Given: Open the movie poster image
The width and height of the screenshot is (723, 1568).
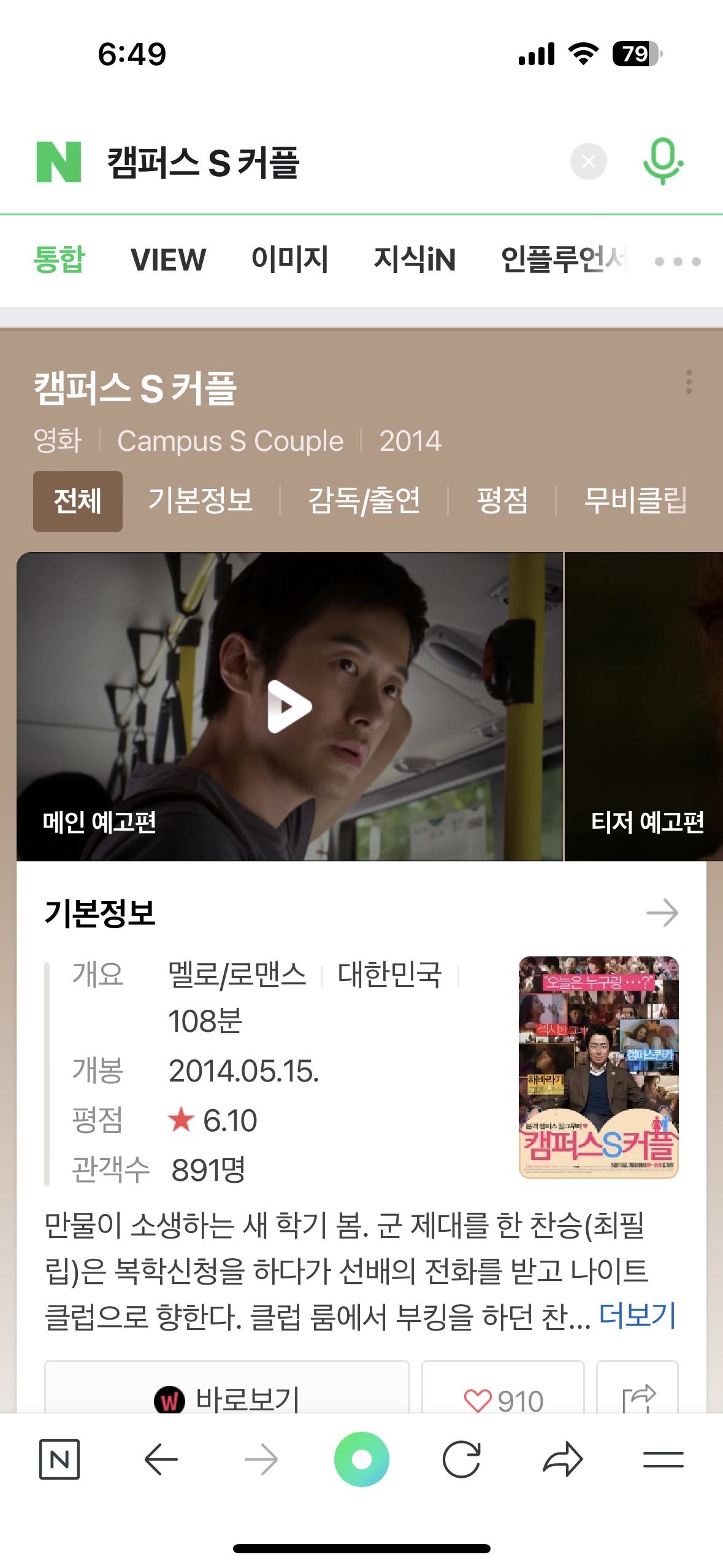Looking at the screenshot, I should tap(598, 1067).
